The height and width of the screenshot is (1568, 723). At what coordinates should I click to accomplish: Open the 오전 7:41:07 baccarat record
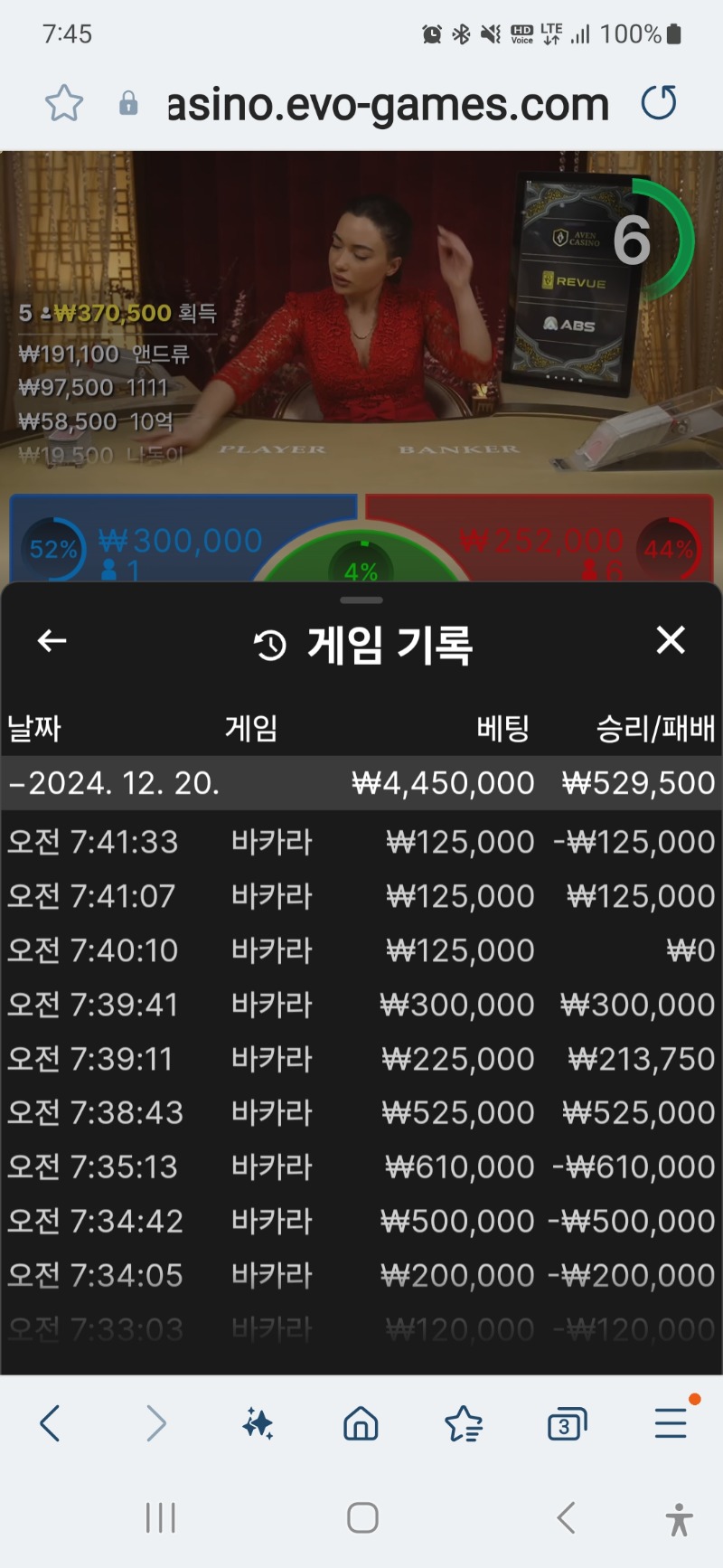(361, 896)
